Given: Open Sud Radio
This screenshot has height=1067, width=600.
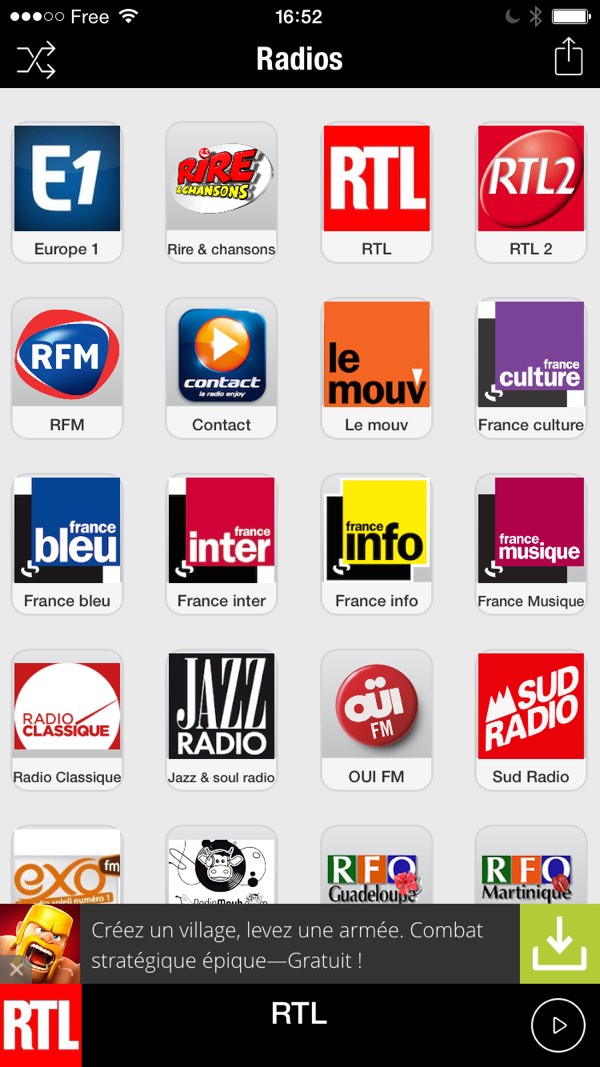Looking at the screenshot, I should click(531, 720).
